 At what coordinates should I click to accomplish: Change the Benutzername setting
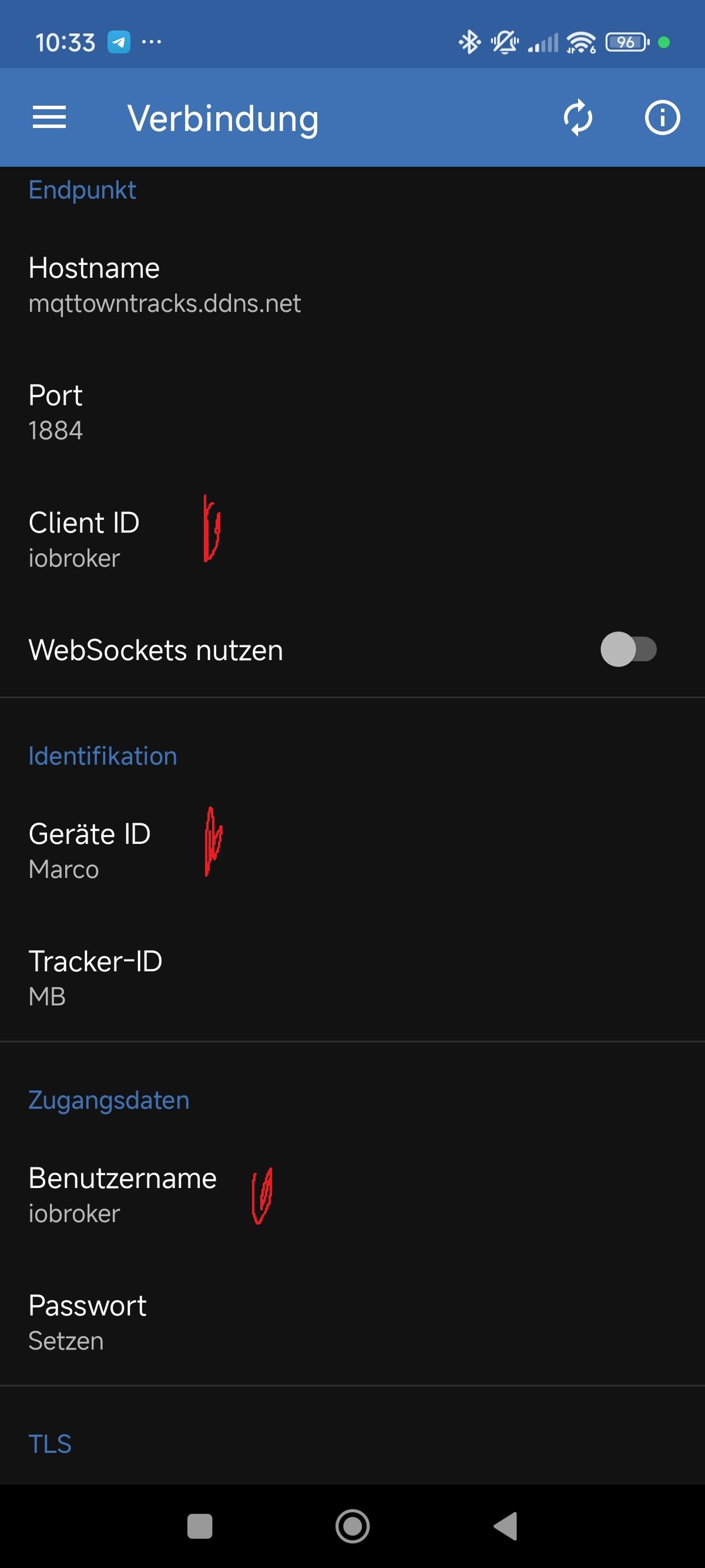[122, 1195]
